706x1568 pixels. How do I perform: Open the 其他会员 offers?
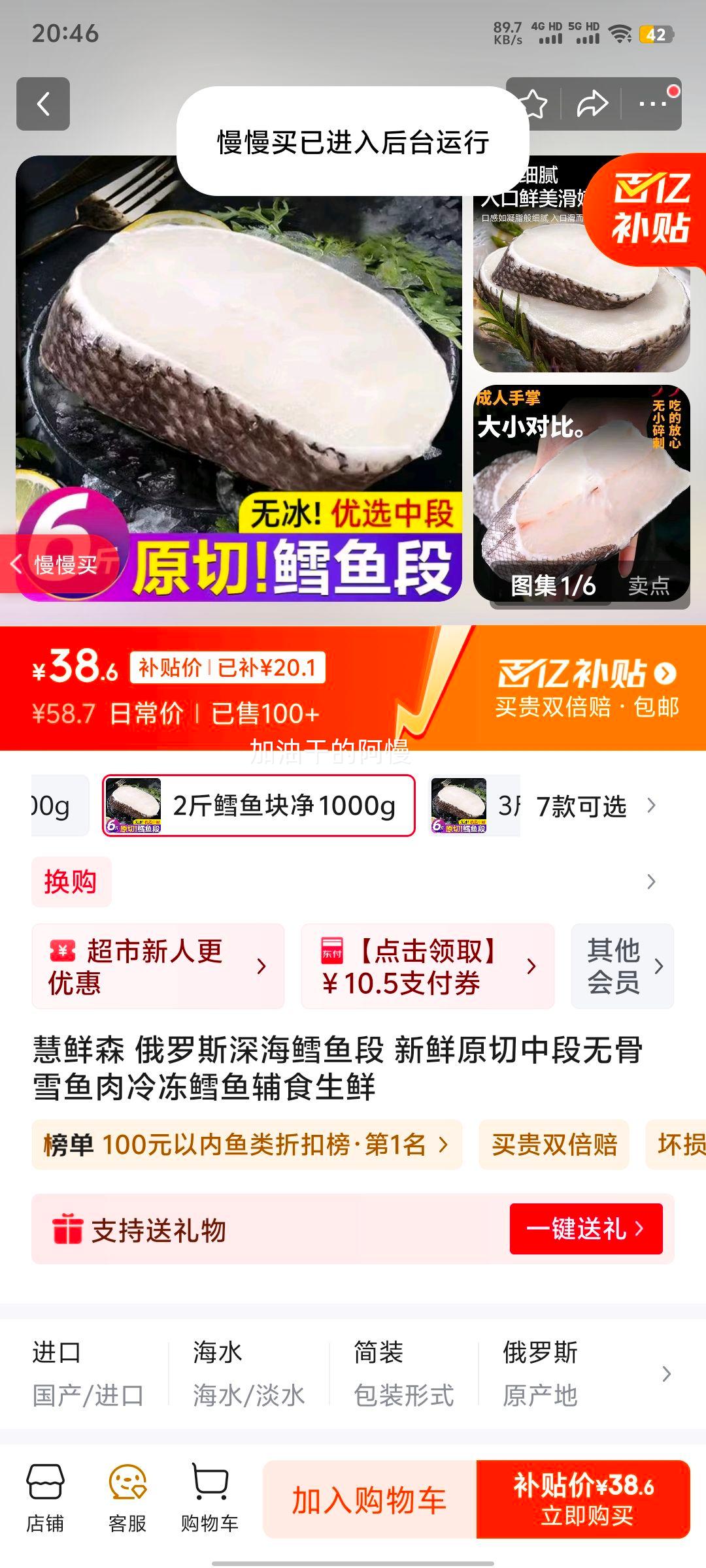pos(622,966)
